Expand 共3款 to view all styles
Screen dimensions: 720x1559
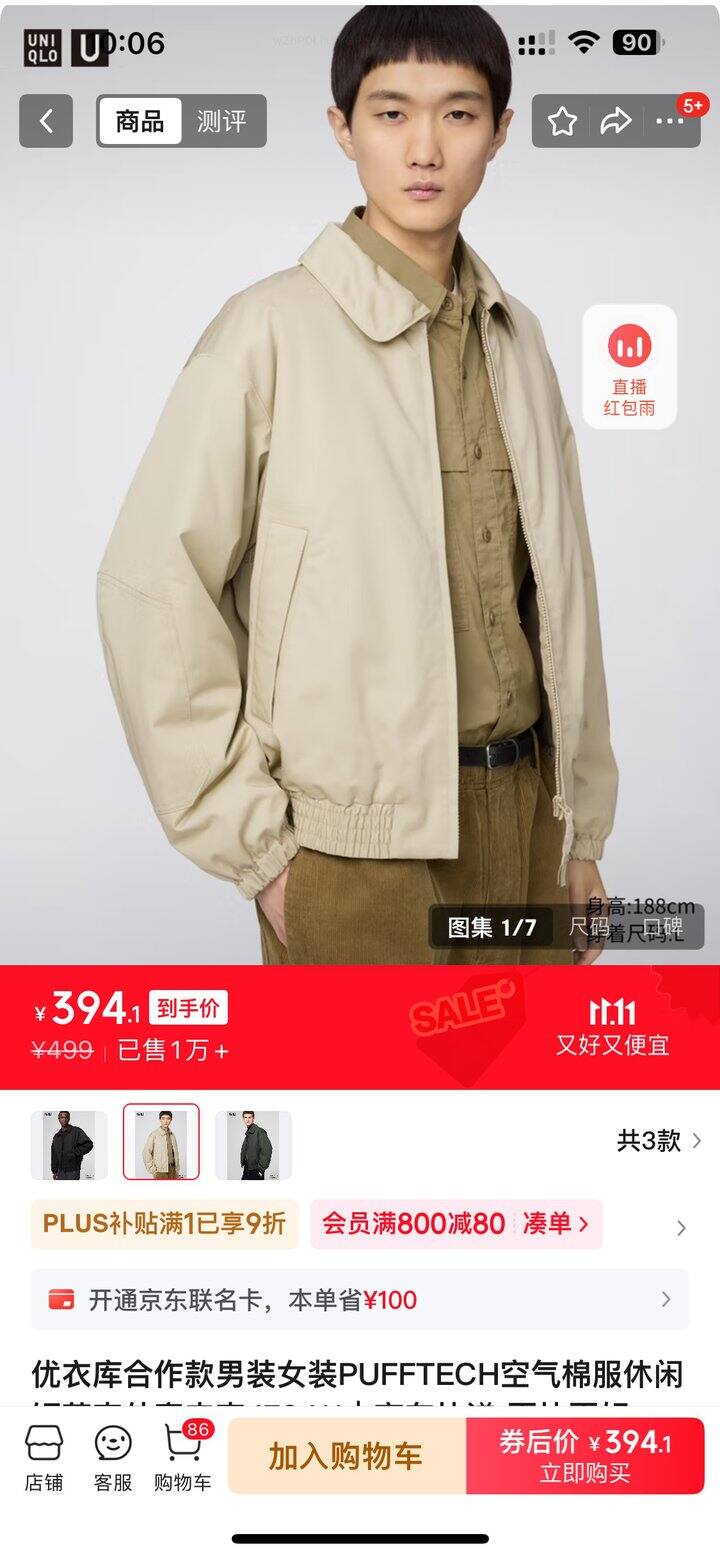point(658,1140)
